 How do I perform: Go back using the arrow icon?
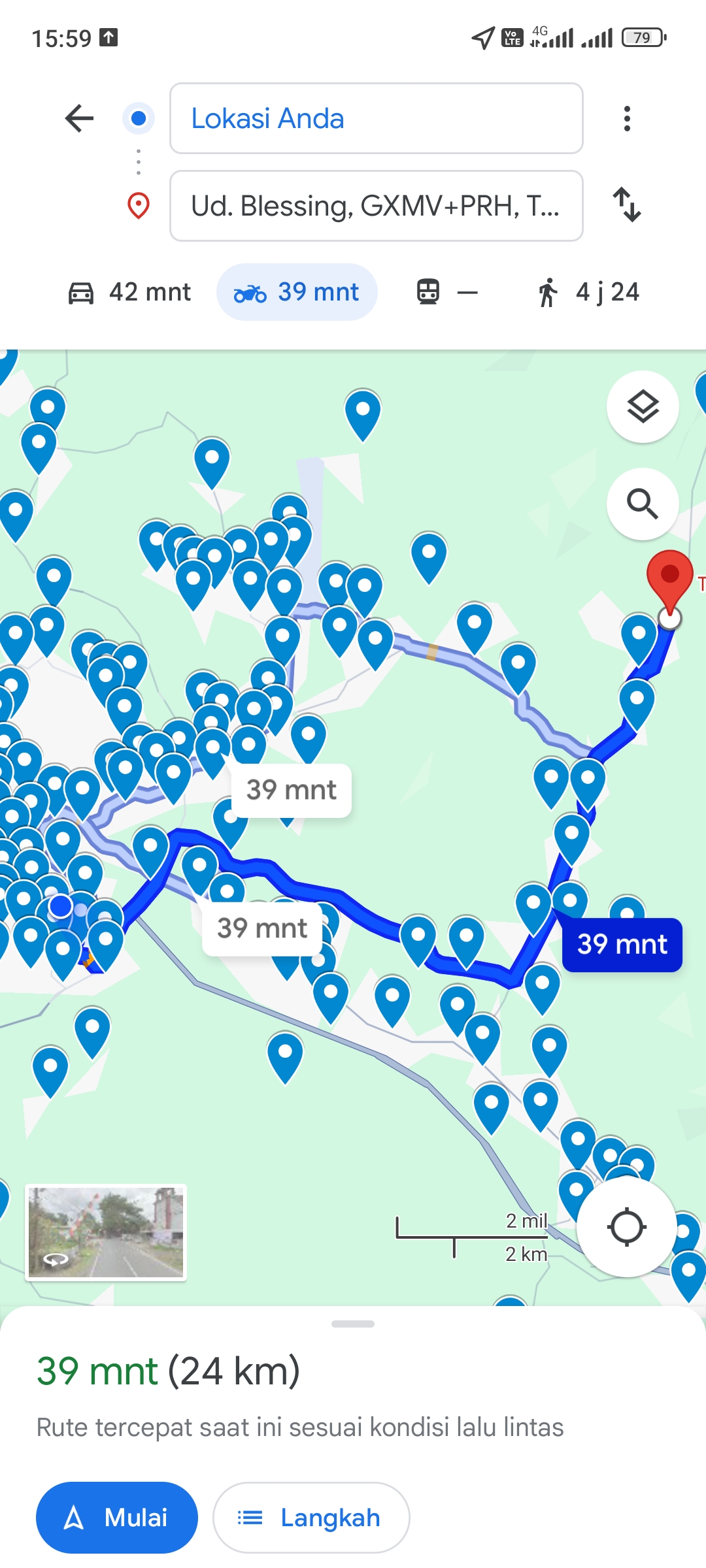tap(80, 118)
